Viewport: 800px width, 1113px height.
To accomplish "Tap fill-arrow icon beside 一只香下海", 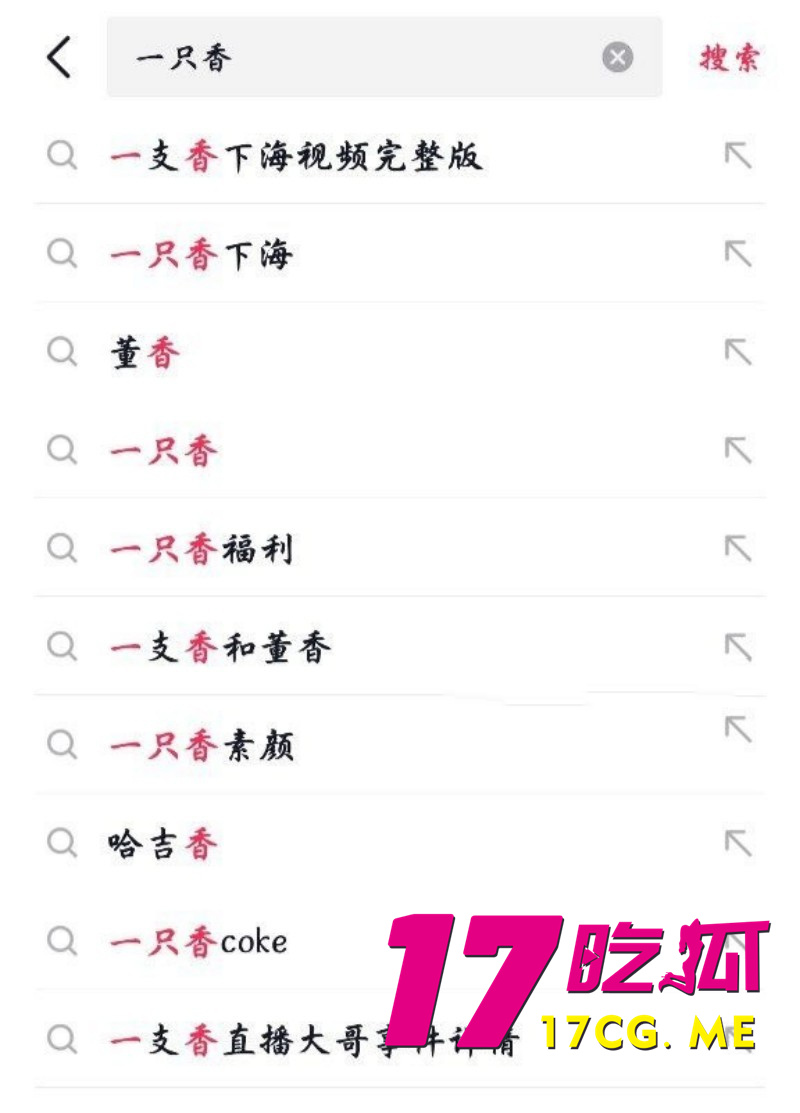I will (739, 254).
